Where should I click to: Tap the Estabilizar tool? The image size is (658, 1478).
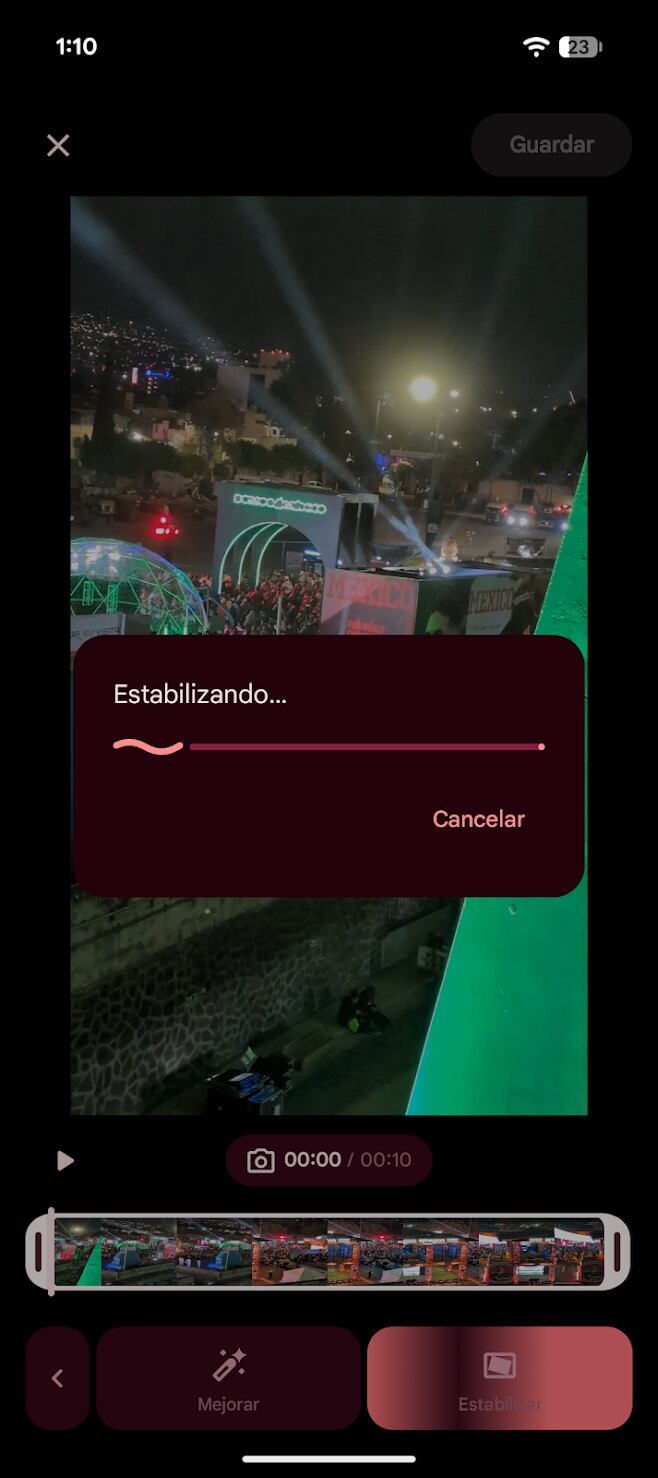point(499,1378)
